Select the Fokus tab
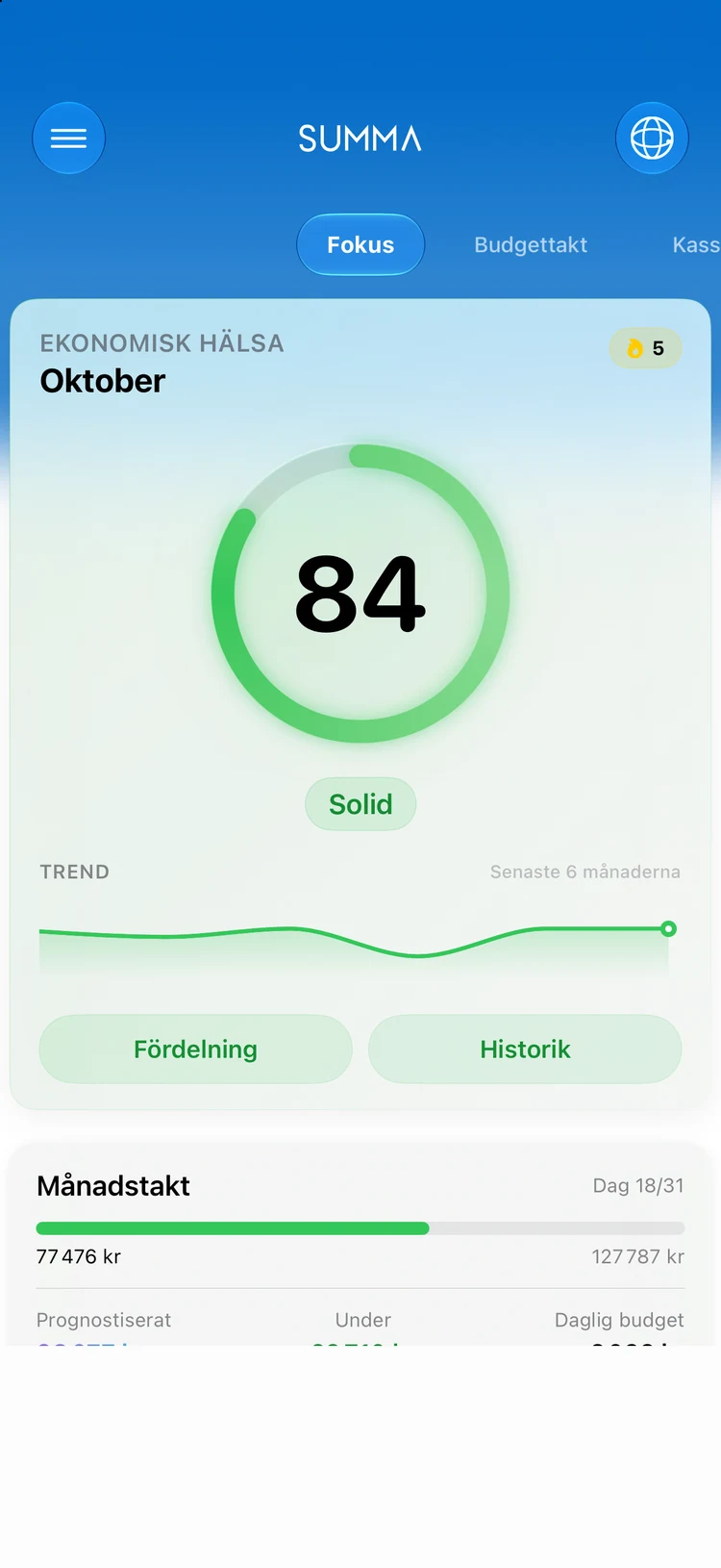This screenshot has height=1568, width=721. [x=360, y=244]
